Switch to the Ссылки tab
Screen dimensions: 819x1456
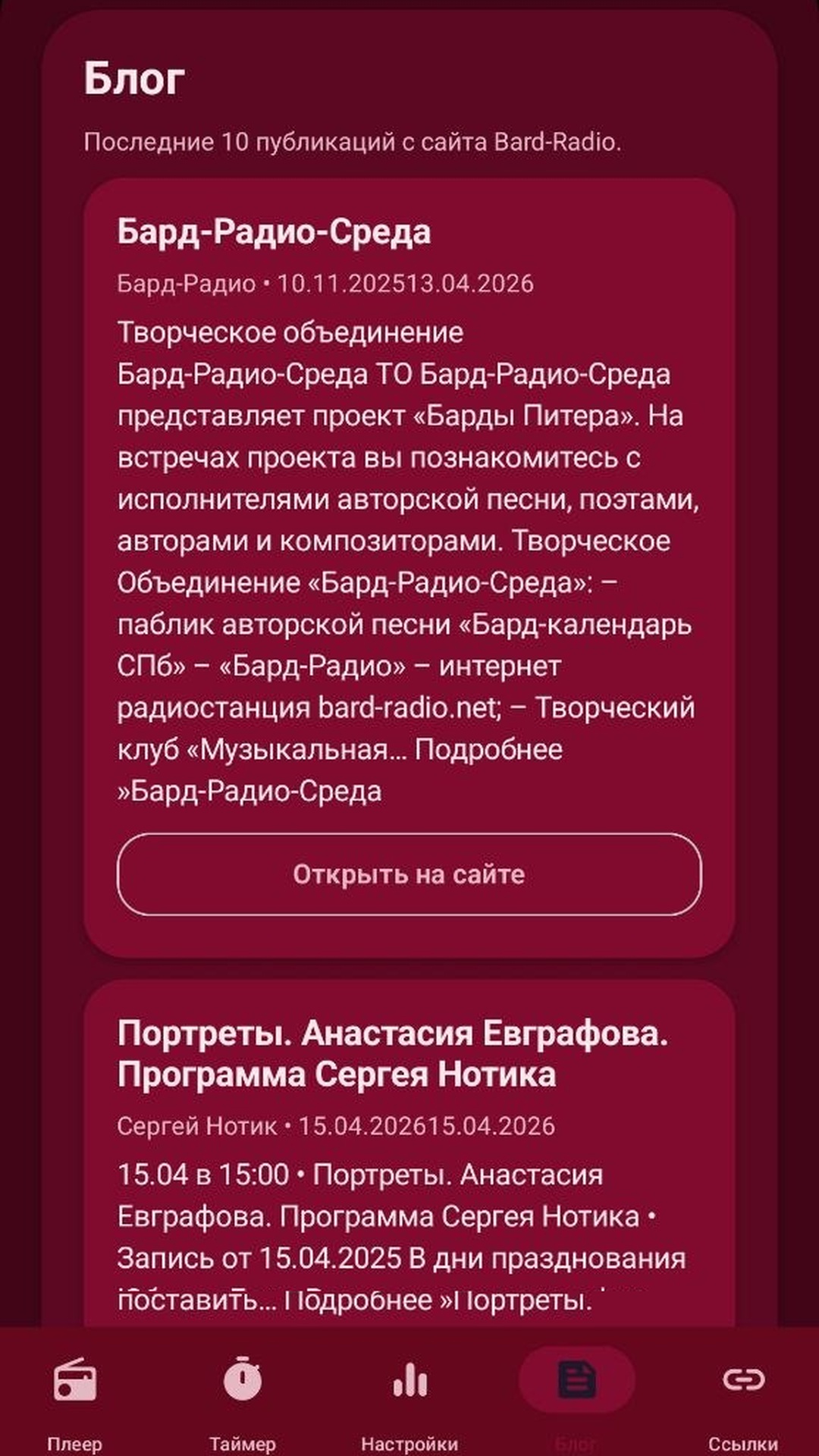pos(743,1394)
